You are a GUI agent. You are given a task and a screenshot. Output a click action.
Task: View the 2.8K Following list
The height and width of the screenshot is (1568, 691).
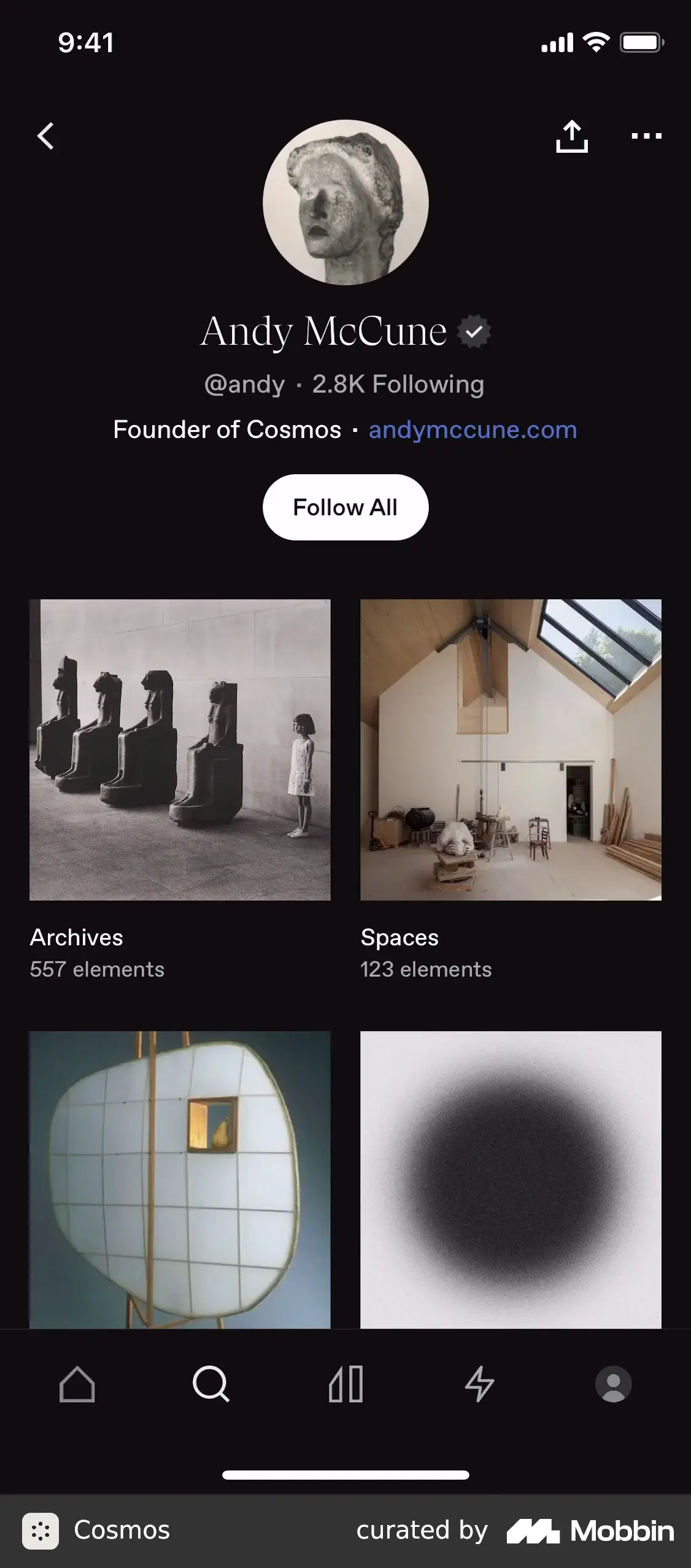[398, 383]
